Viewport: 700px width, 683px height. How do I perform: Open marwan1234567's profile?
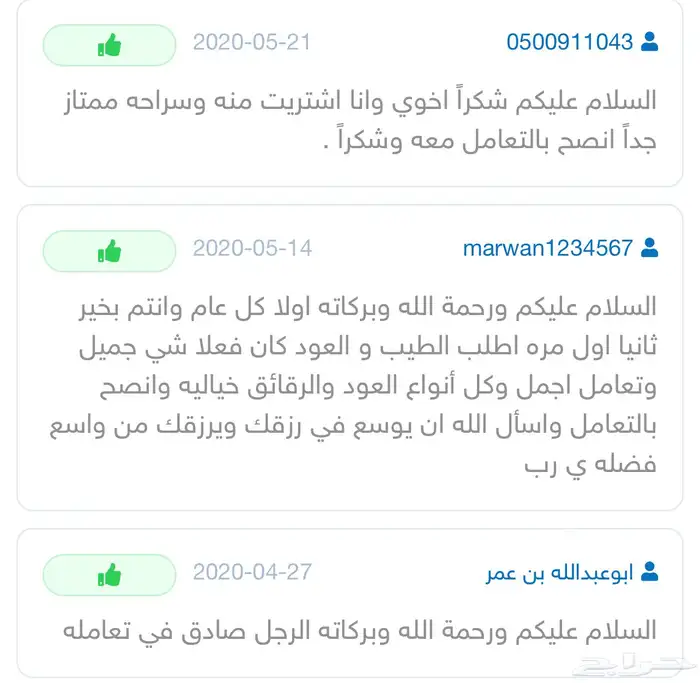548,247
